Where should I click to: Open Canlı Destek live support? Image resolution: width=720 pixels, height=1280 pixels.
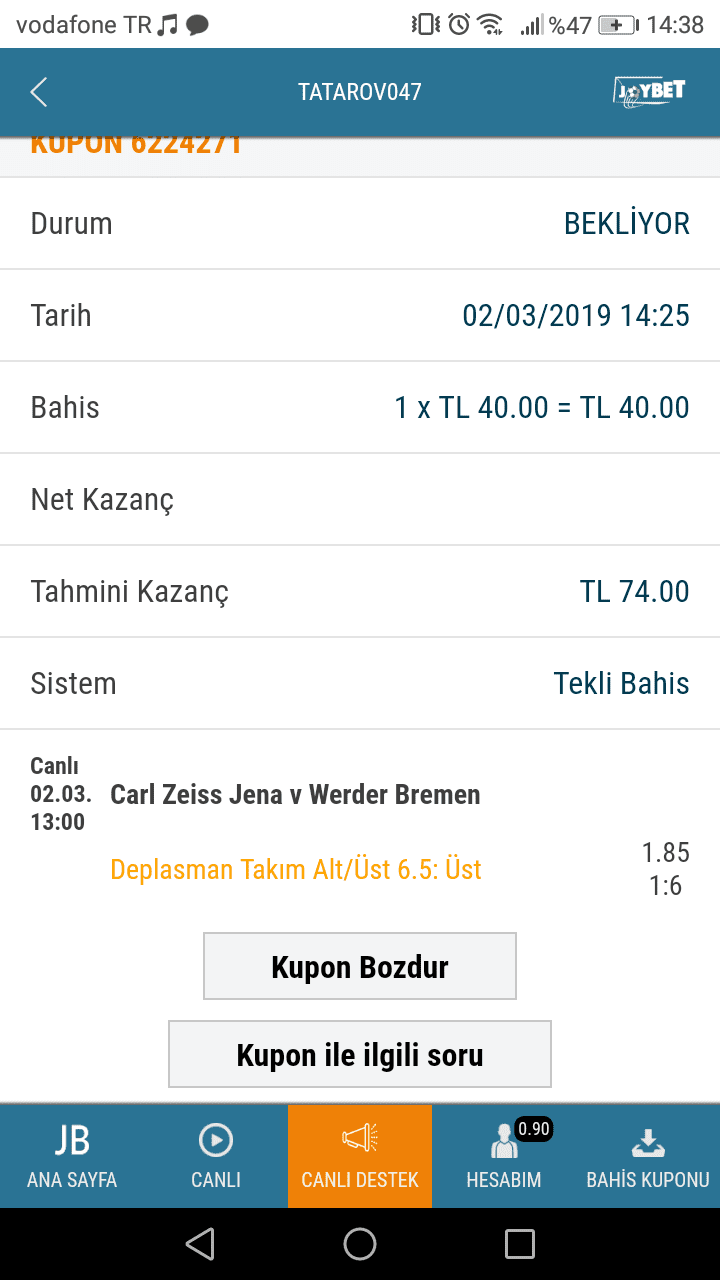click(x=360, y=1156)
